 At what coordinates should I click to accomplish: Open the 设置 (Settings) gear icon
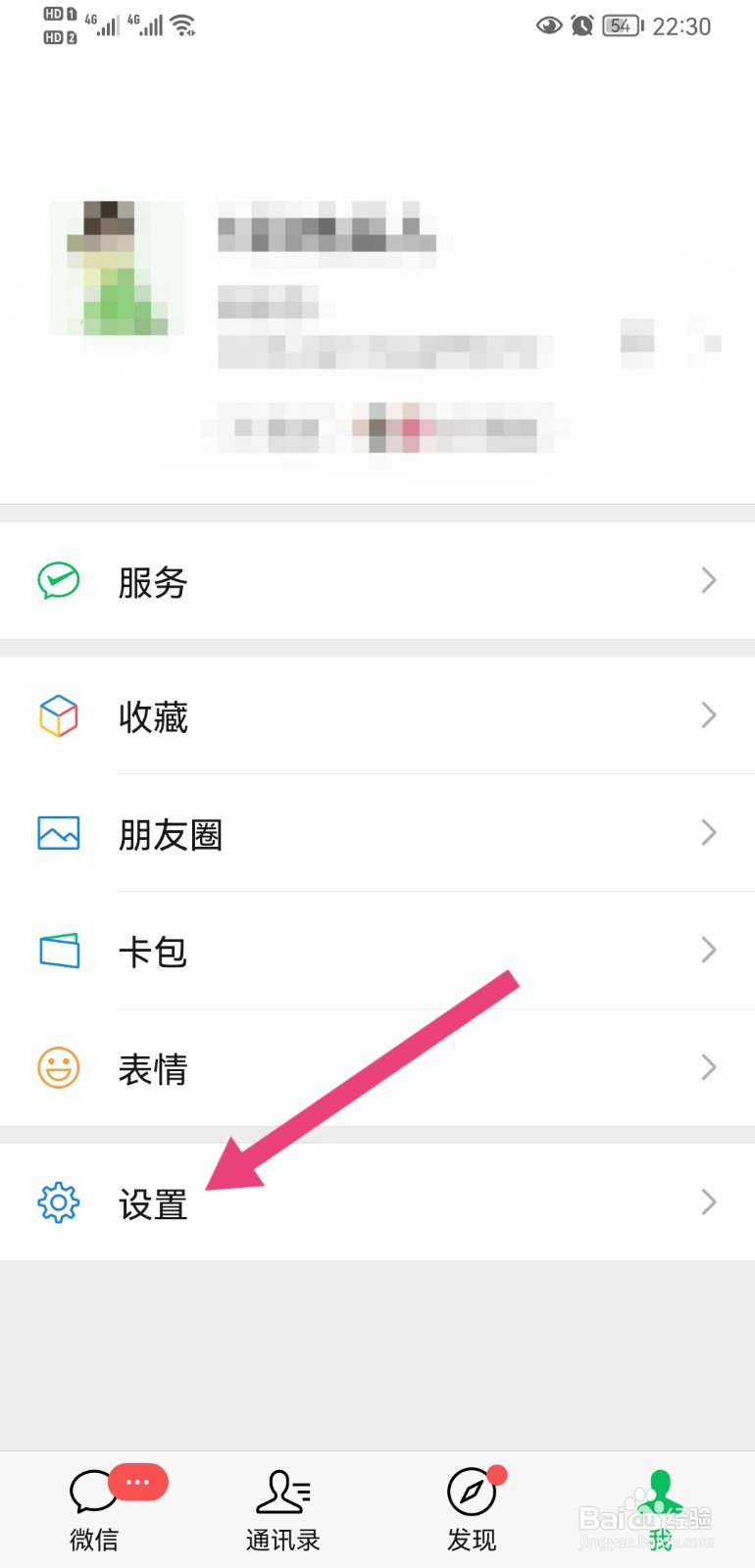(x=57, y=1203)
